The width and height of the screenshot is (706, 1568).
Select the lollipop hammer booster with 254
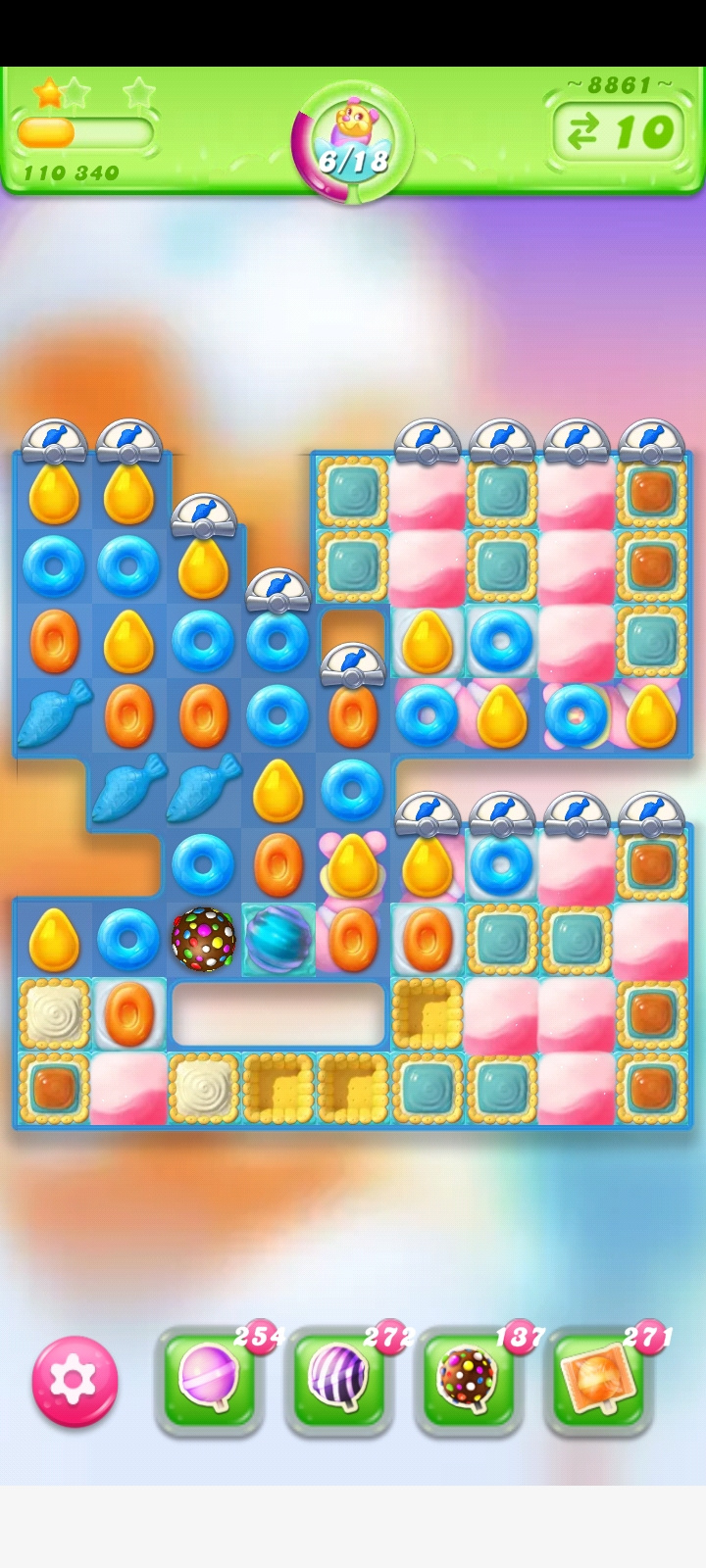click(x=209, y=1380)
